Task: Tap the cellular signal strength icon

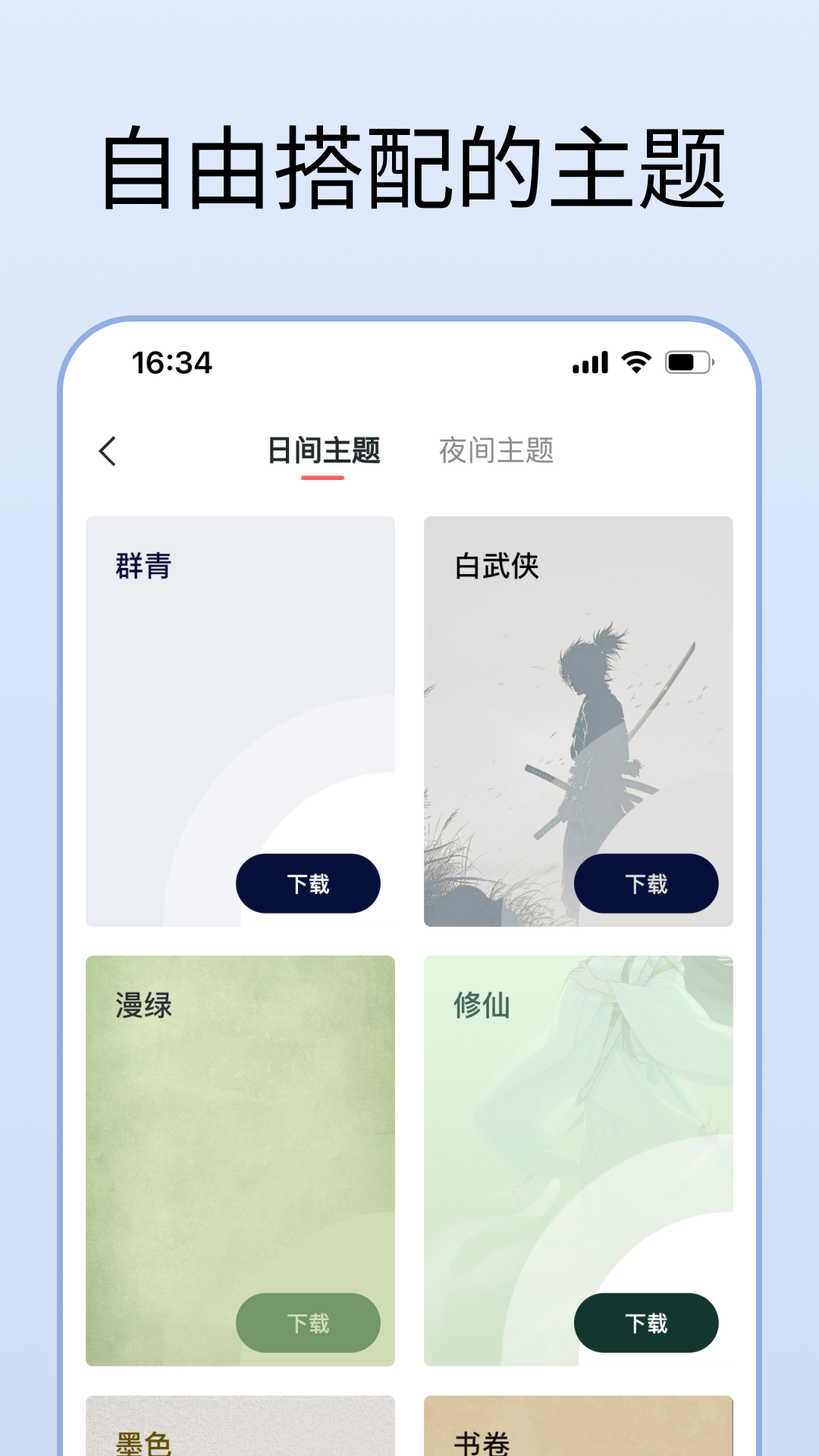Action: [590, 363]
